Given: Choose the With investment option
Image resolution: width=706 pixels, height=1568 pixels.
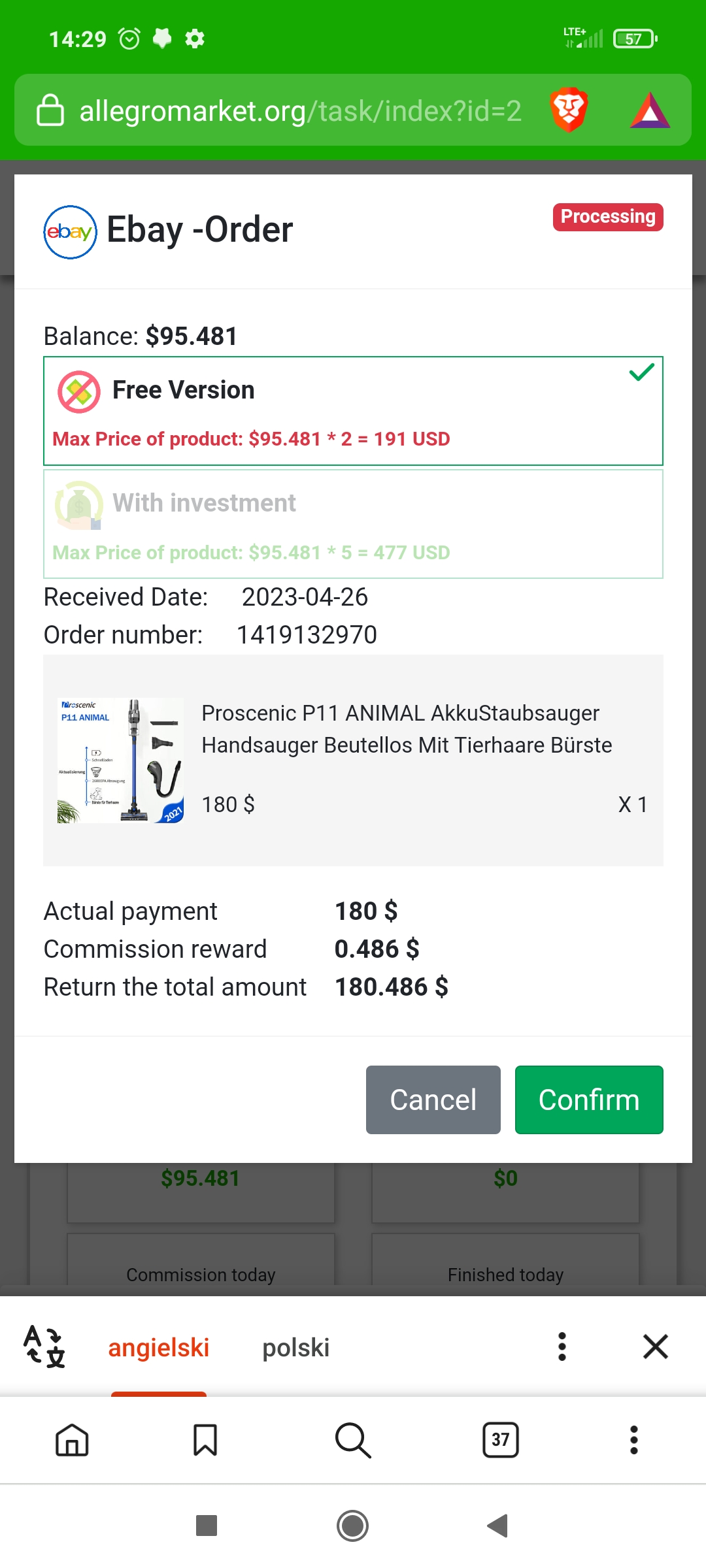Looking at the screenshot, I should (353, 524).
